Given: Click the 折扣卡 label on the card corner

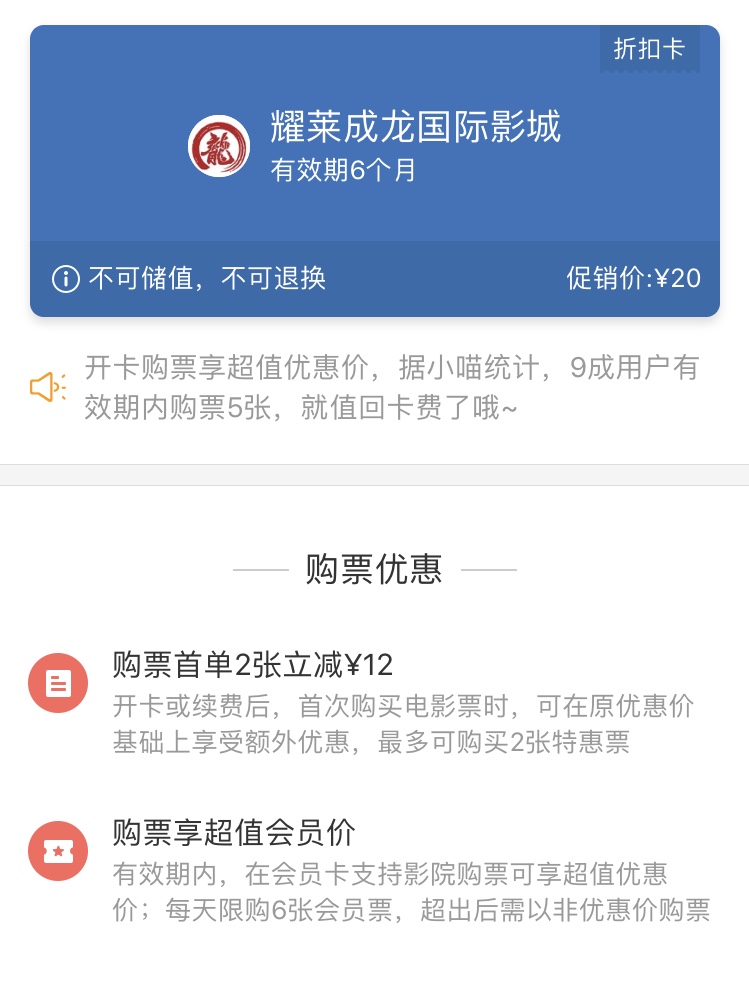Looking at the screenshot, I should [648, 49].
